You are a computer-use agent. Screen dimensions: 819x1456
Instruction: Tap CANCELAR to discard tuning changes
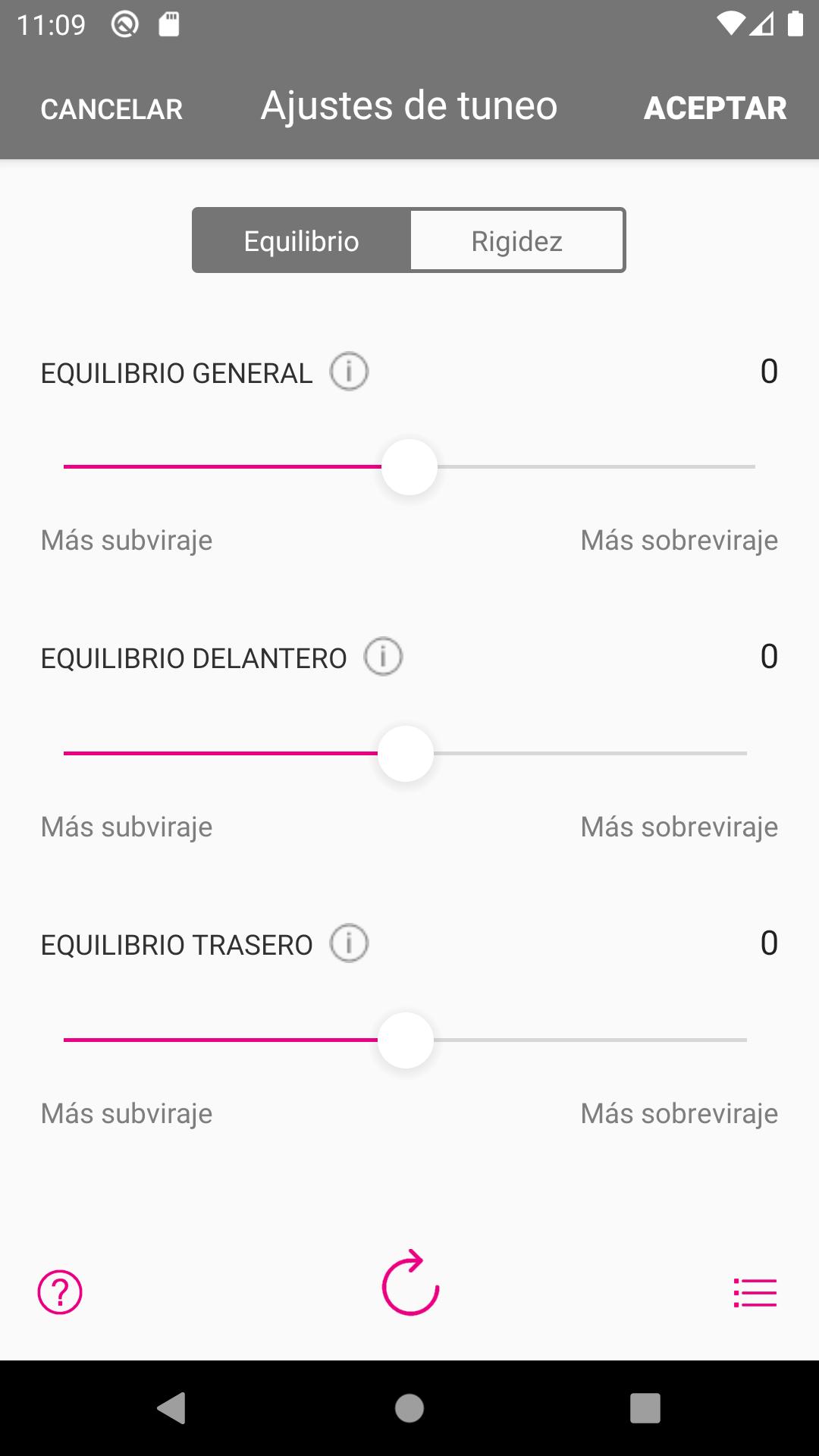point(111,109)
